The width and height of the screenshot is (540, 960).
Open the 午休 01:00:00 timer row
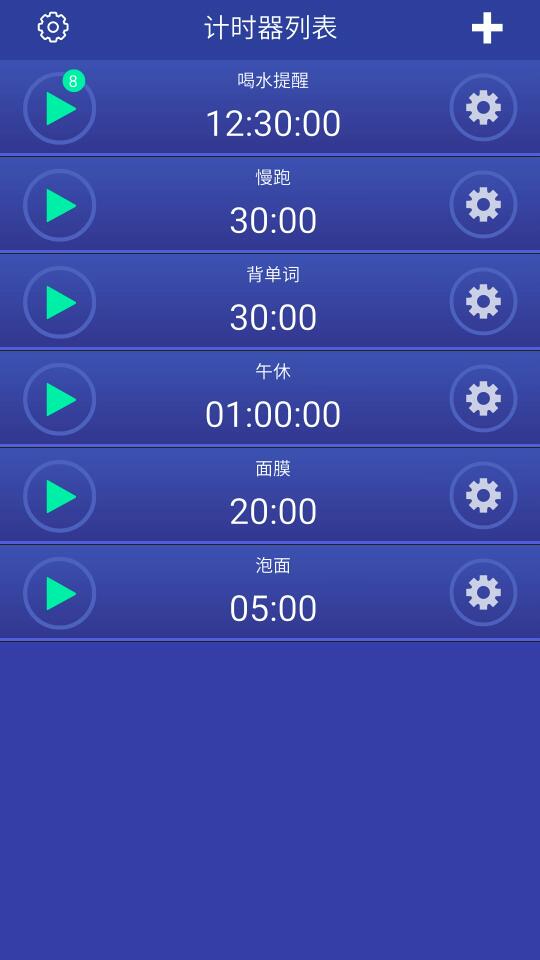click(x=270, y=399)
